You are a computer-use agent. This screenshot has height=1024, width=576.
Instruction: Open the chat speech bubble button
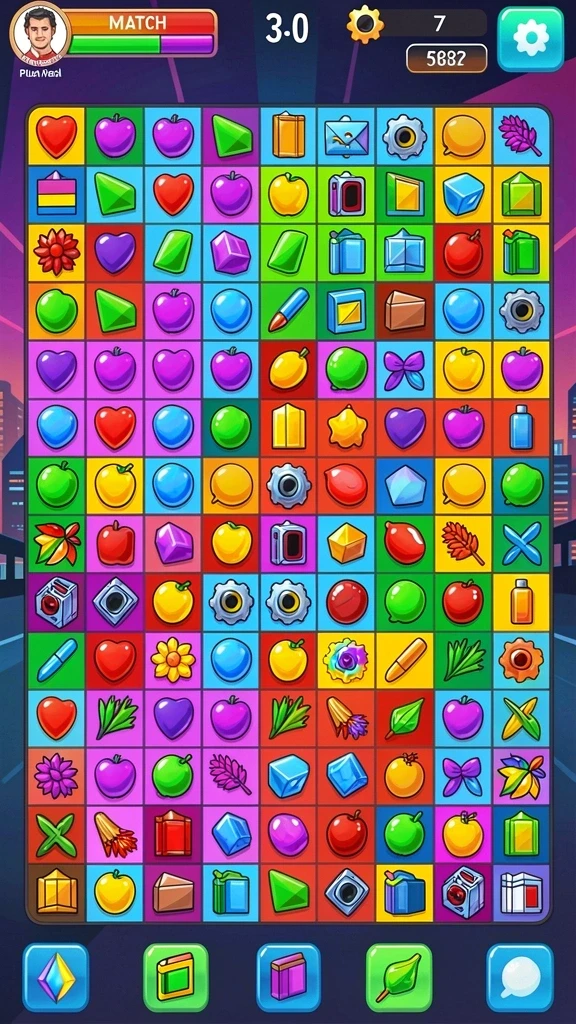coord(520,977)
